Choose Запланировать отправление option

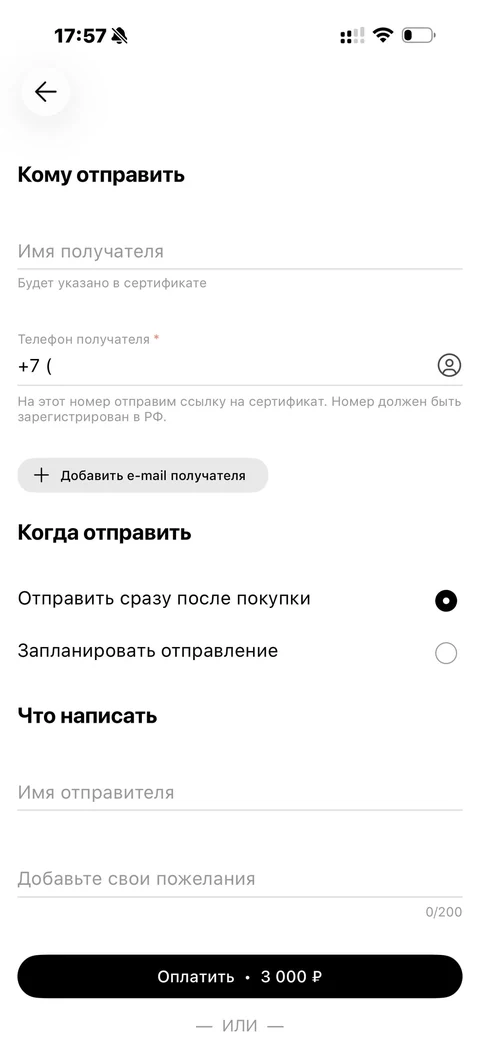[239, 651]
